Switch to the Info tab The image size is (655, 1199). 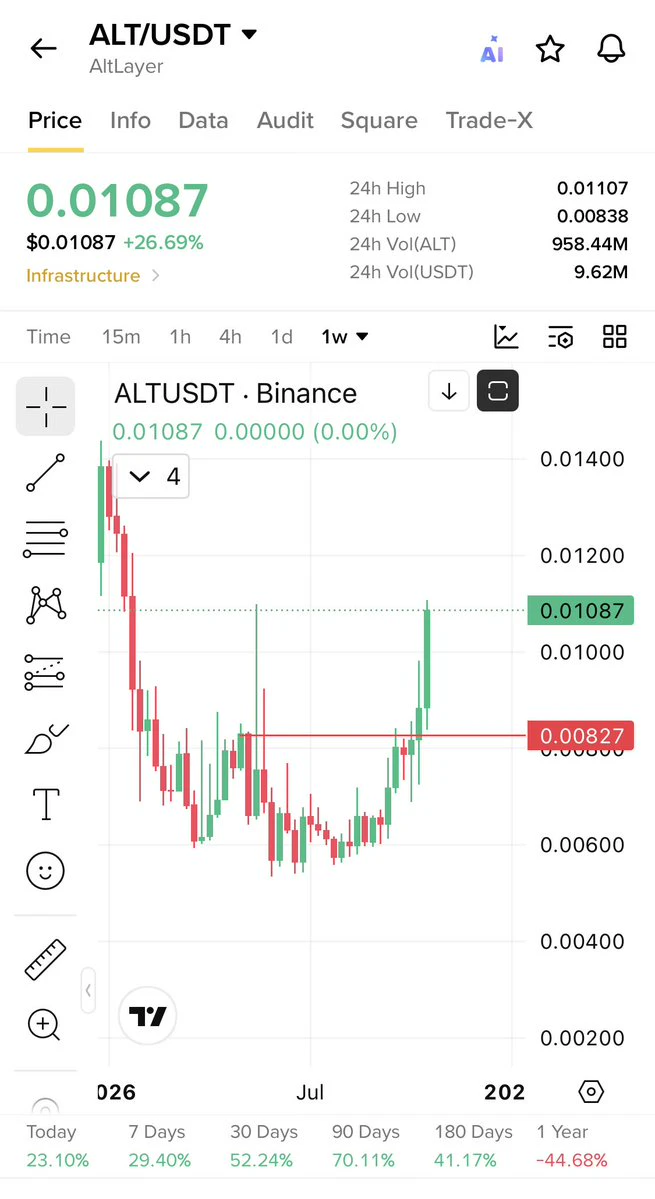pos(130,120)
